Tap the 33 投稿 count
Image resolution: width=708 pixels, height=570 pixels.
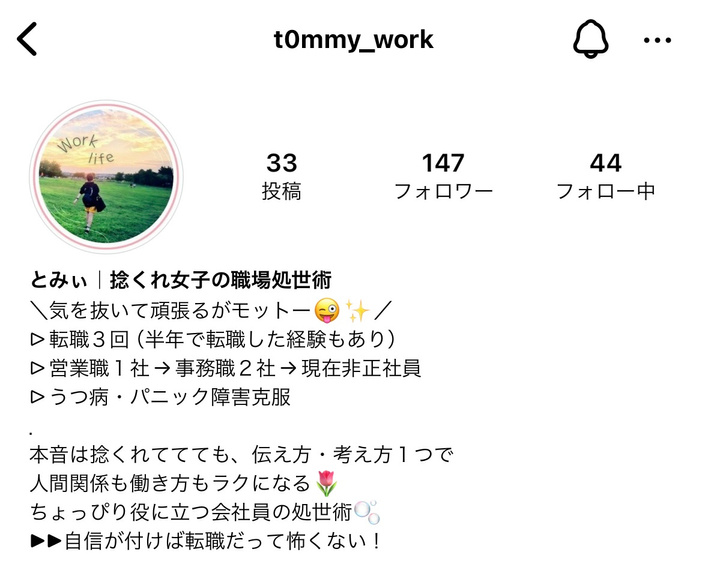coord(282,176)
